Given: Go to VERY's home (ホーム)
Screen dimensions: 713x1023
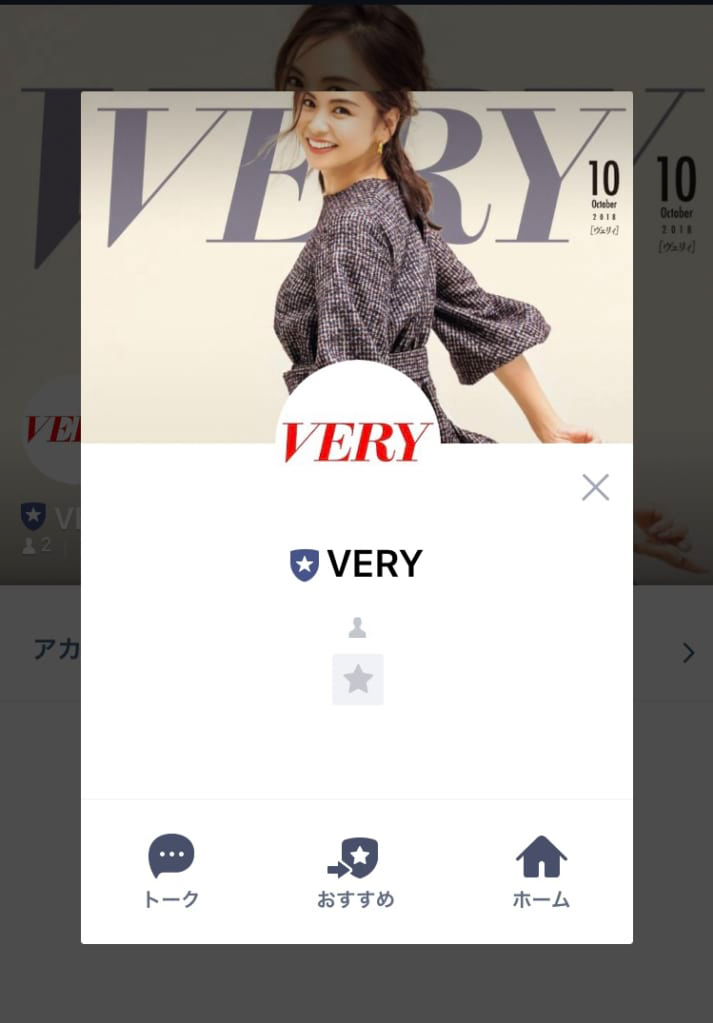Looking at the screenshot, I should pos(541,870).
